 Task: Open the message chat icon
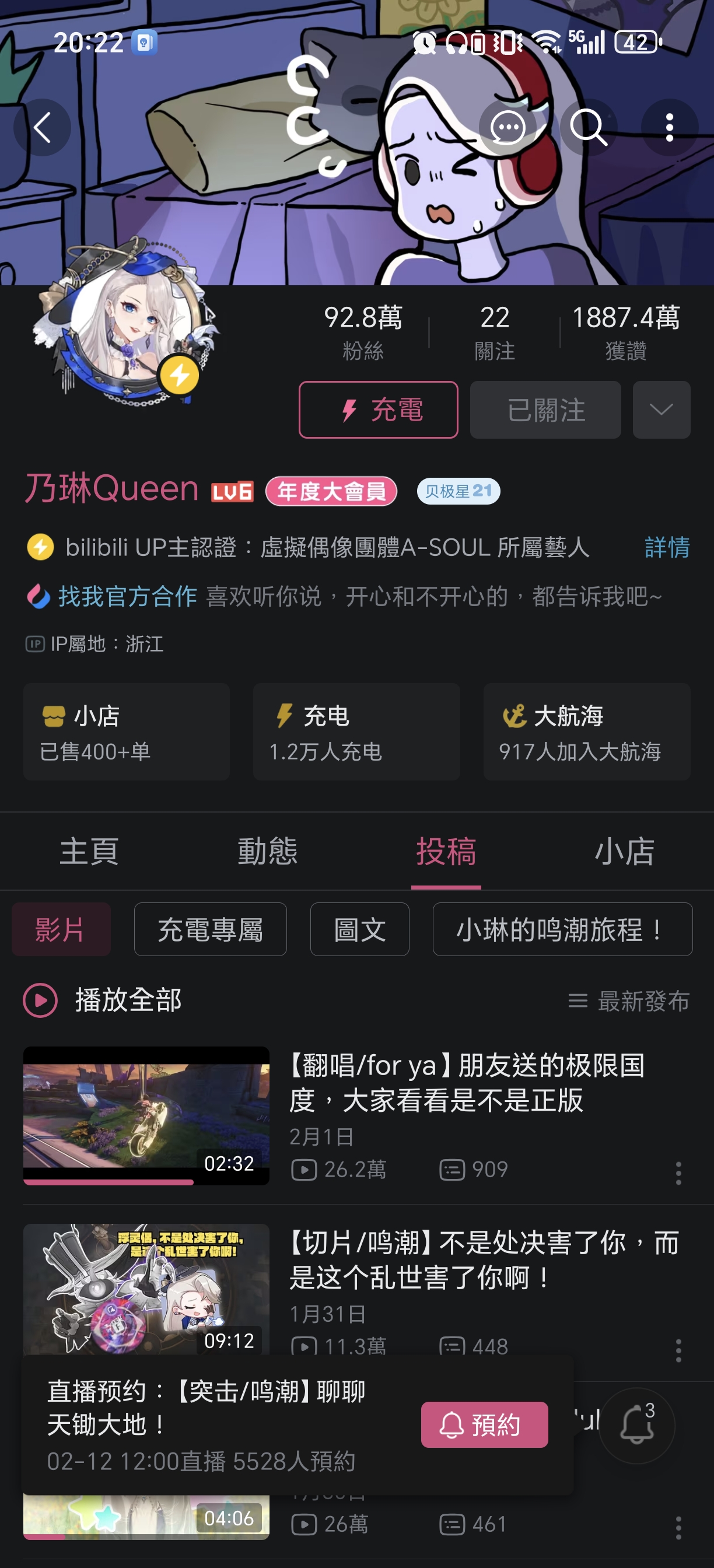pos(507,128)
